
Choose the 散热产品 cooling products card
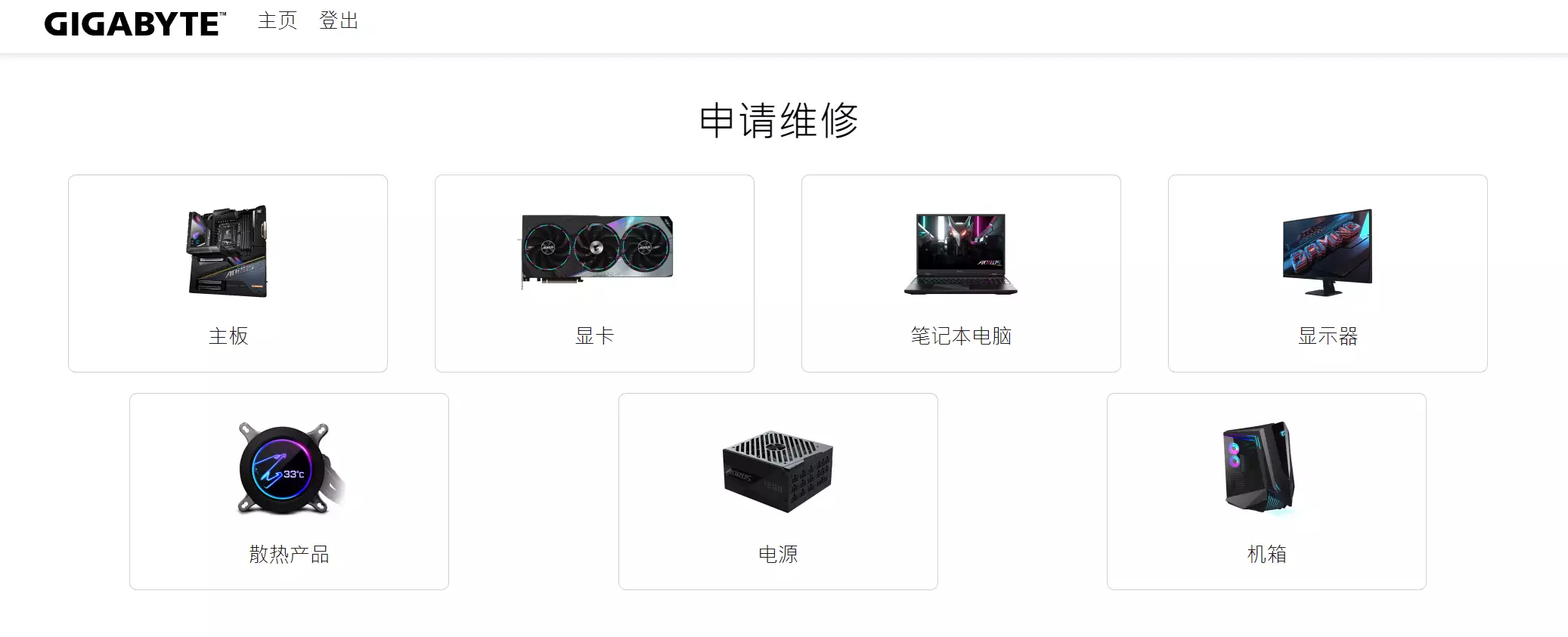click(289, 491)
